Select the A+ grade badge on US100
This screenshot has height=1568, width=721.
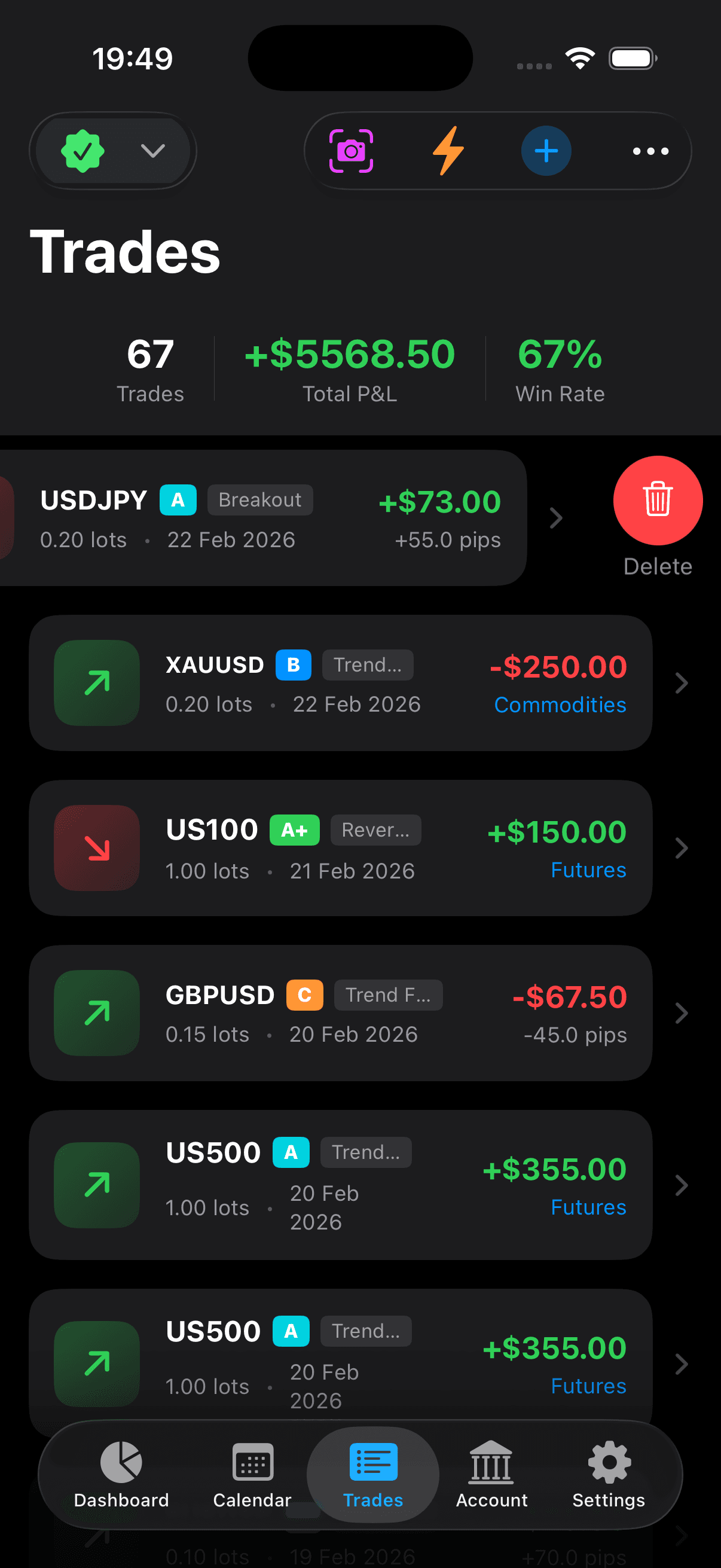click(x=294, y=829)
